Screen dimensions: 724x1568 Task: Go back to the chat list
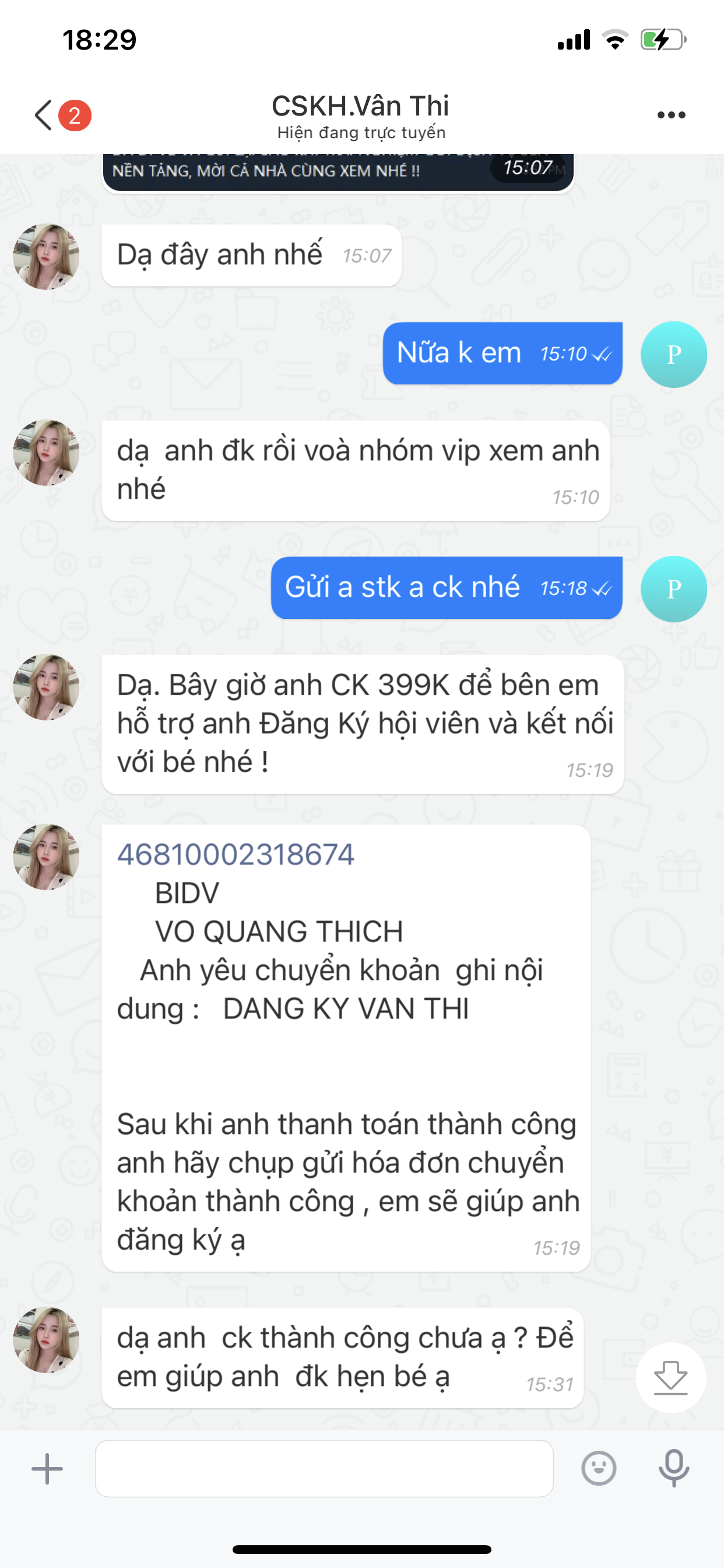pyautogui.click(x=44, y=115)
